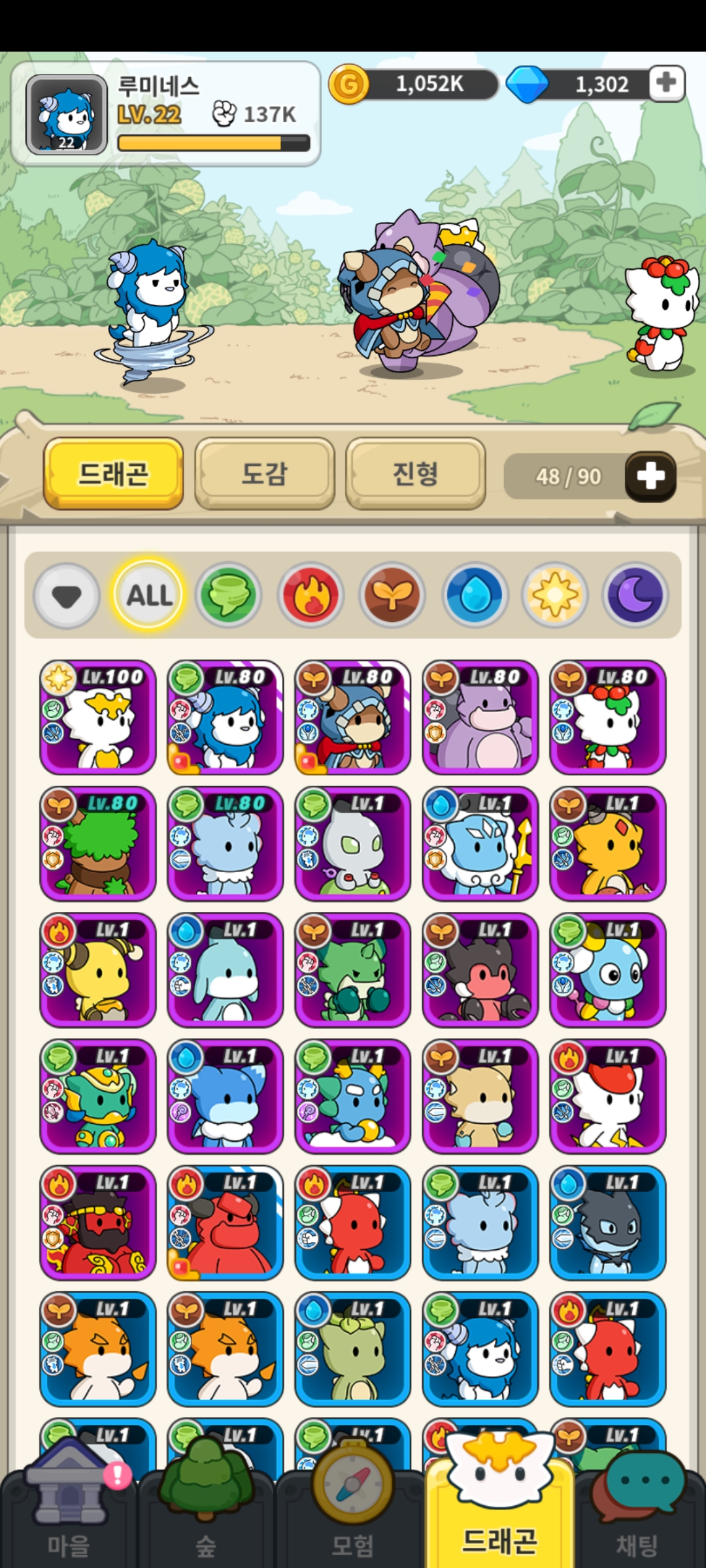Filter by water drop element
Image resolution: width=706 pixels, height=1568 pixels.
tap(475, 596)
